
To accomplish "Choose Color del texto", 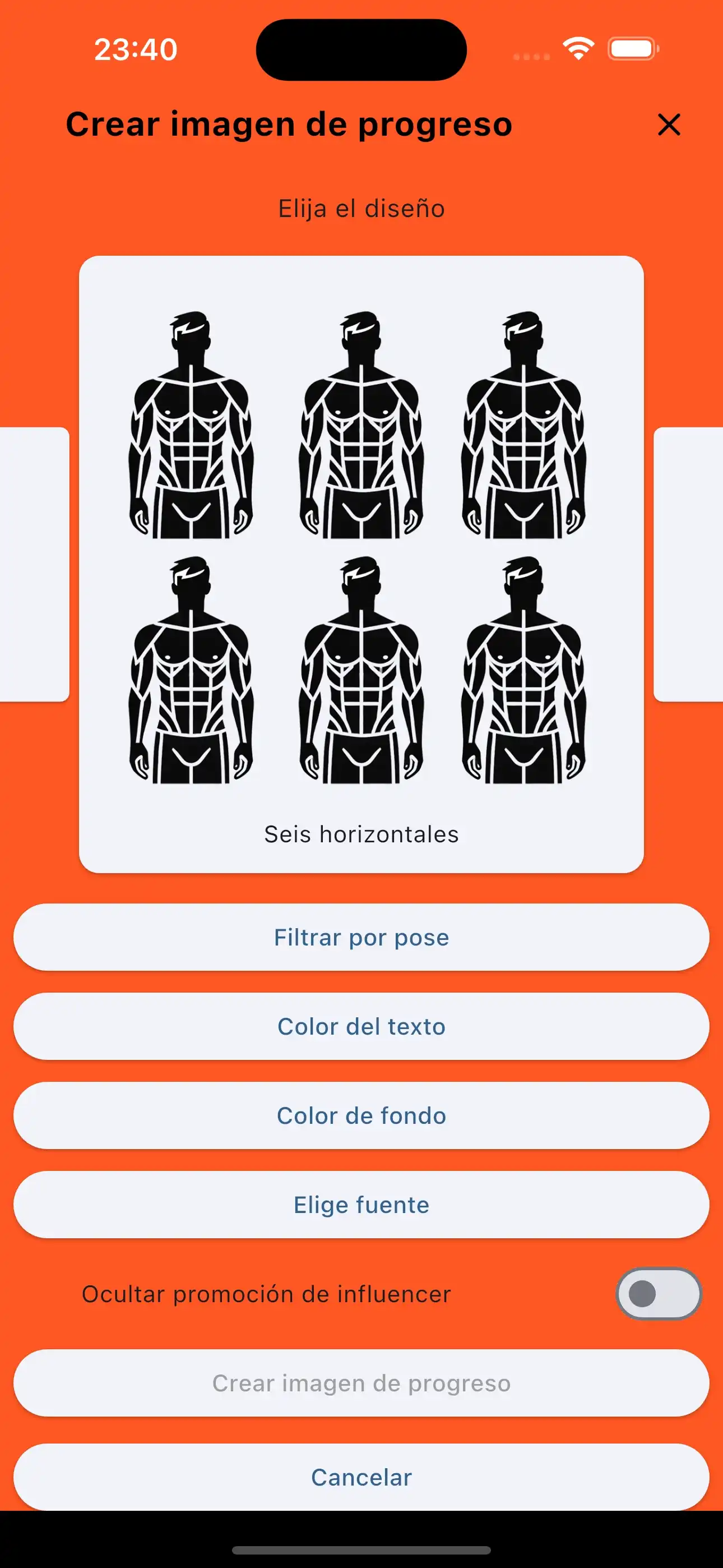I will 361,1026.
